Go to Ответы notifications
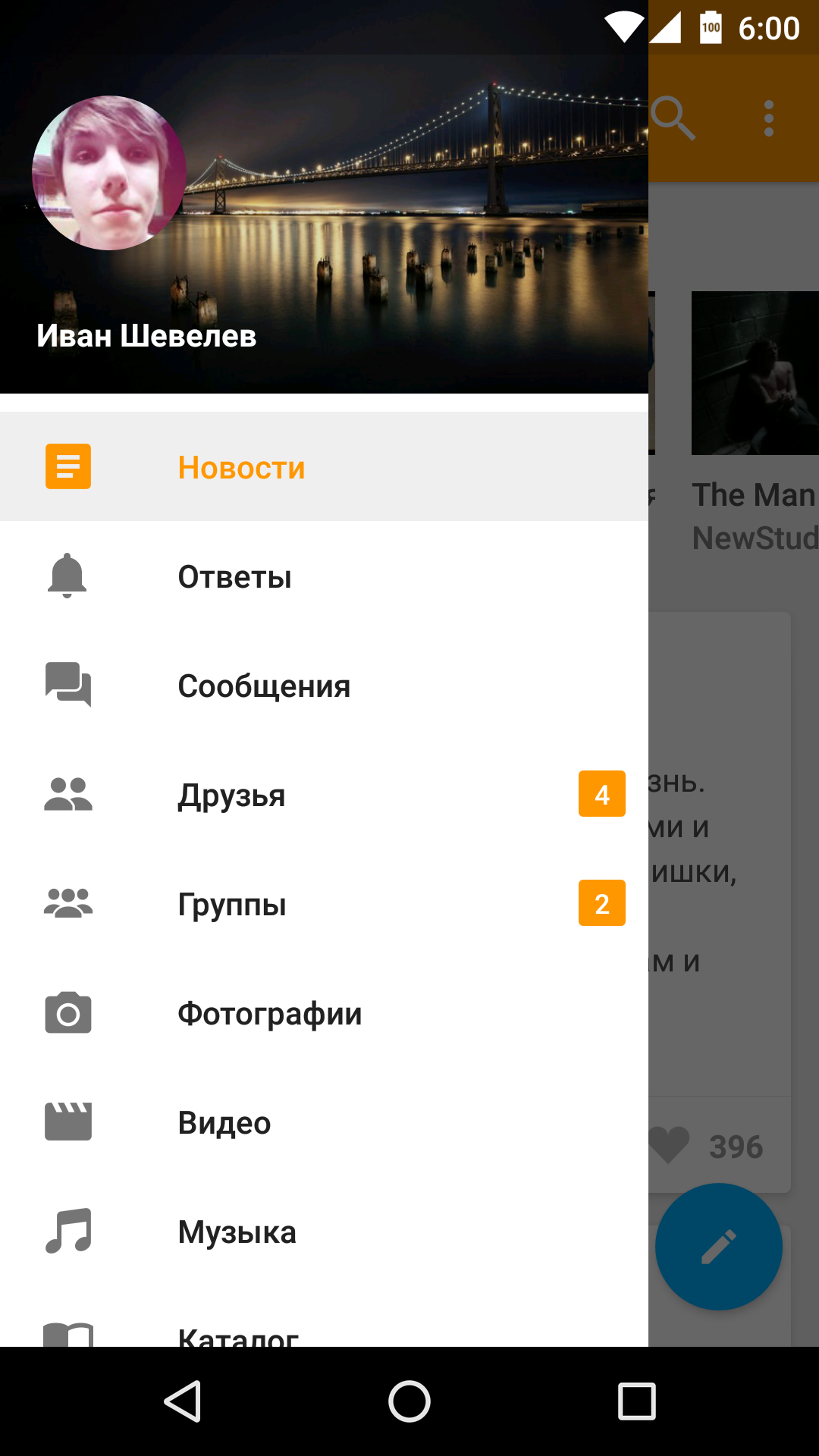Image resolution: width=819 pixels, height=1456 pixels. click(324, 576)
